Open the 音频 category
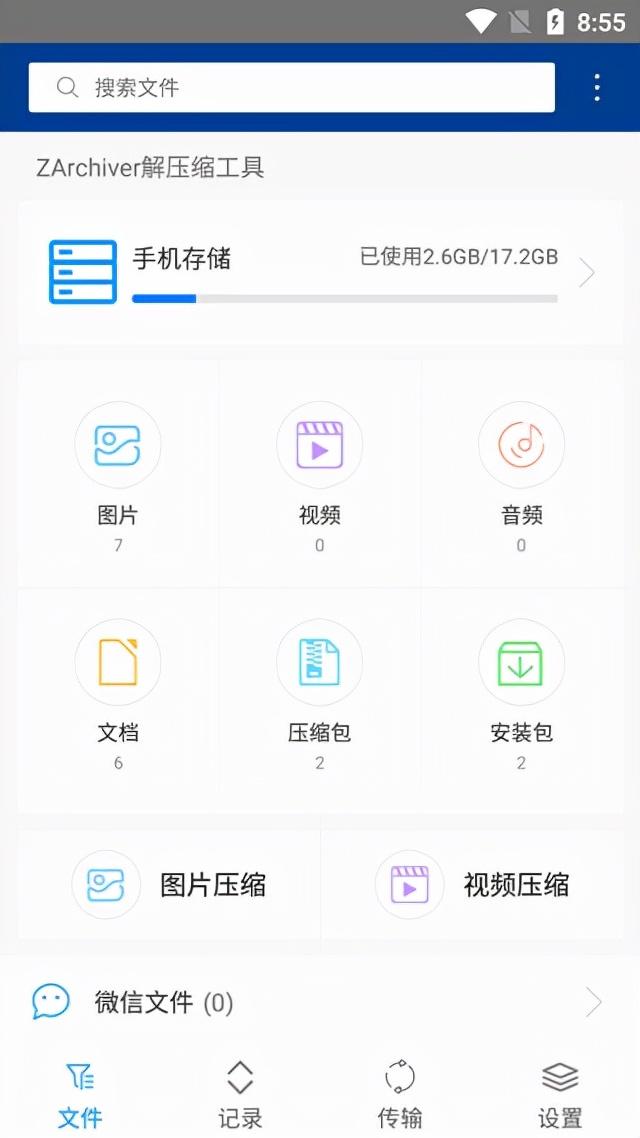 point(521,472)
